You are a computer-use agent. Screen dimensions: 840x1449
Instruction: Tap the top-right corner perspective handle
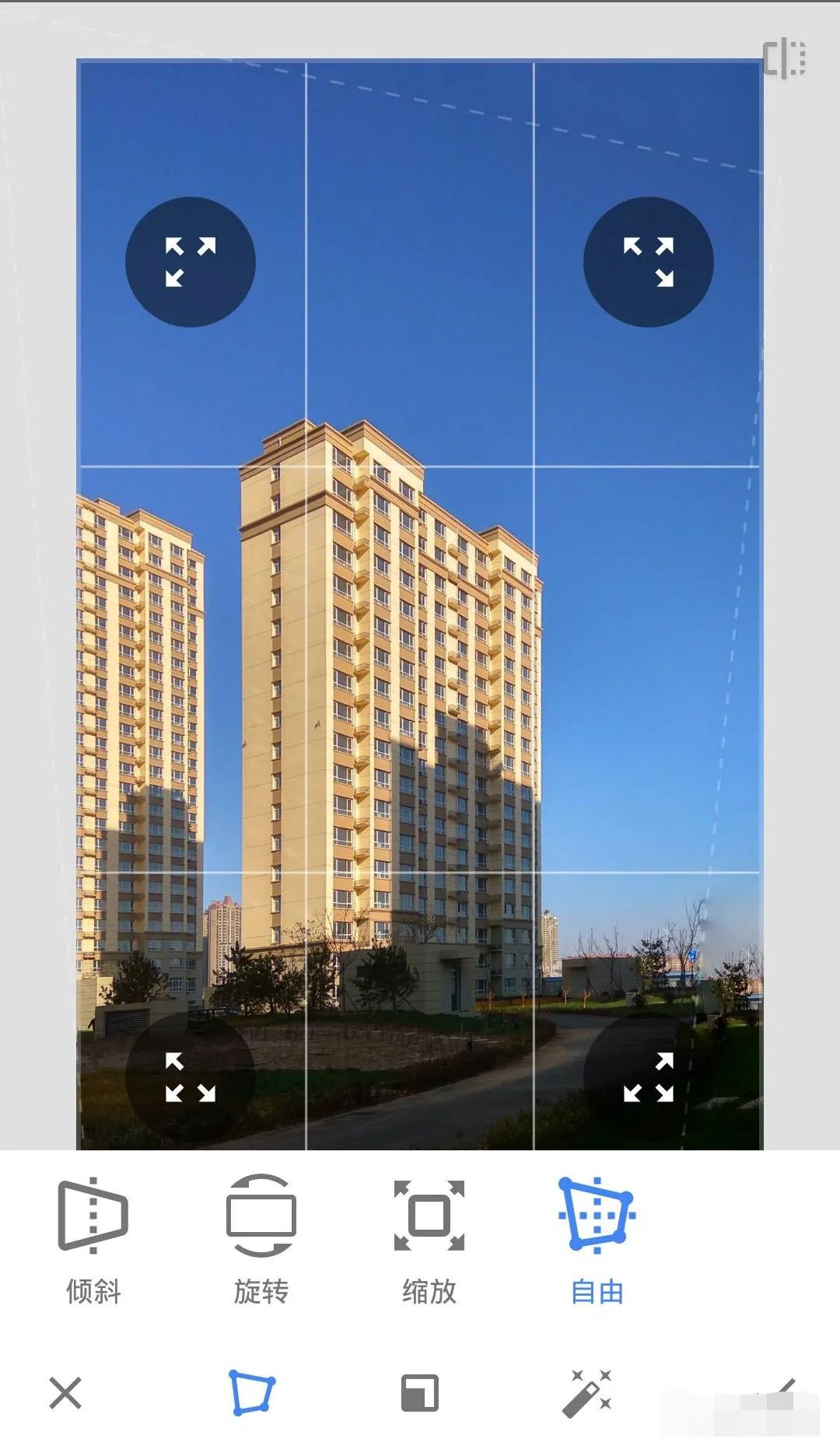[x=648, y=262]
